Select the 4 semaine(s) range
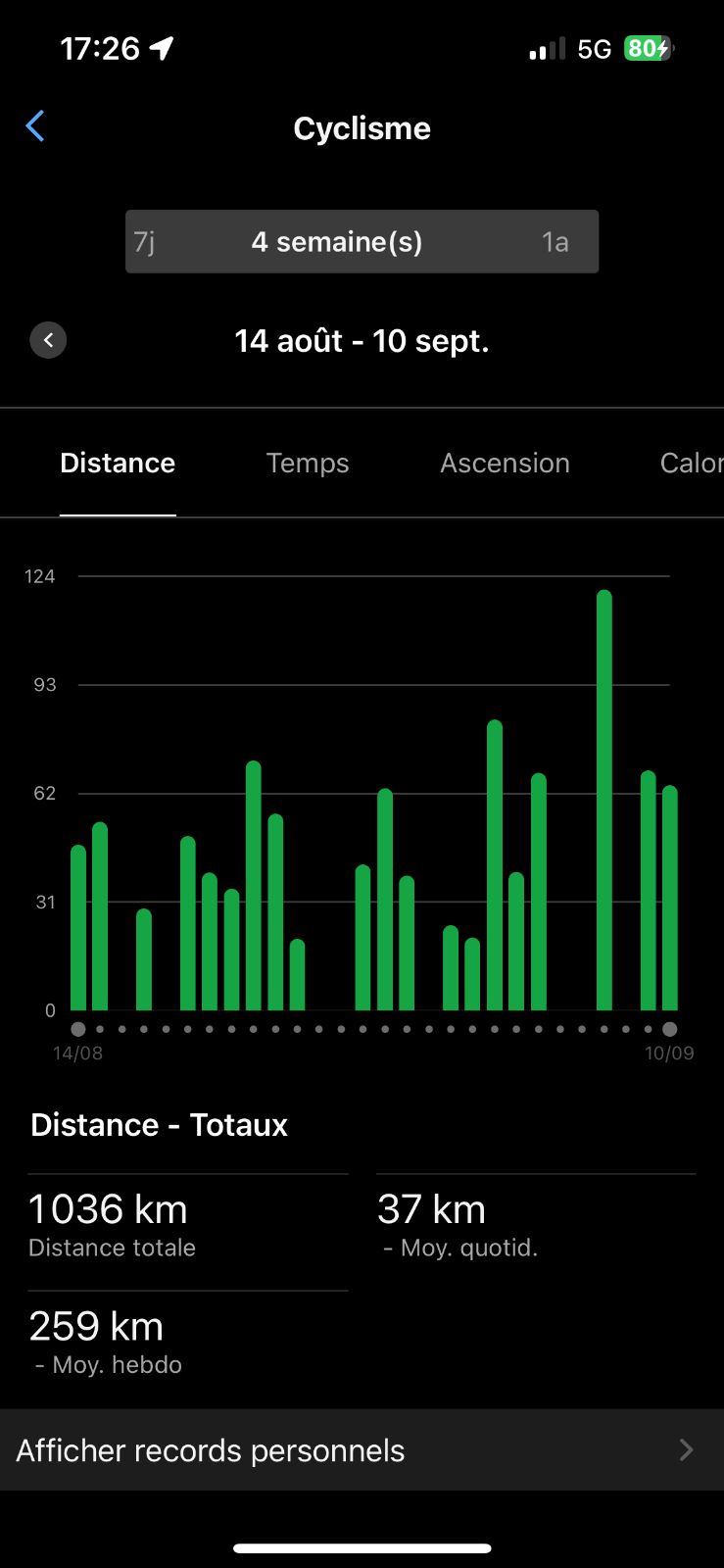This screenshot has height=1568, width=724. (x=337, y=242)
